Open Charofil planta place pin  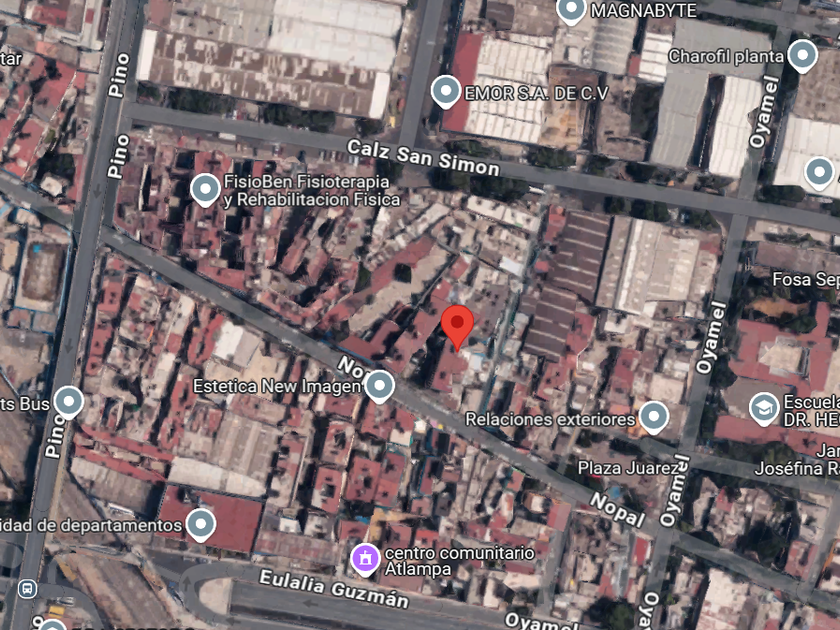[802, 56]
